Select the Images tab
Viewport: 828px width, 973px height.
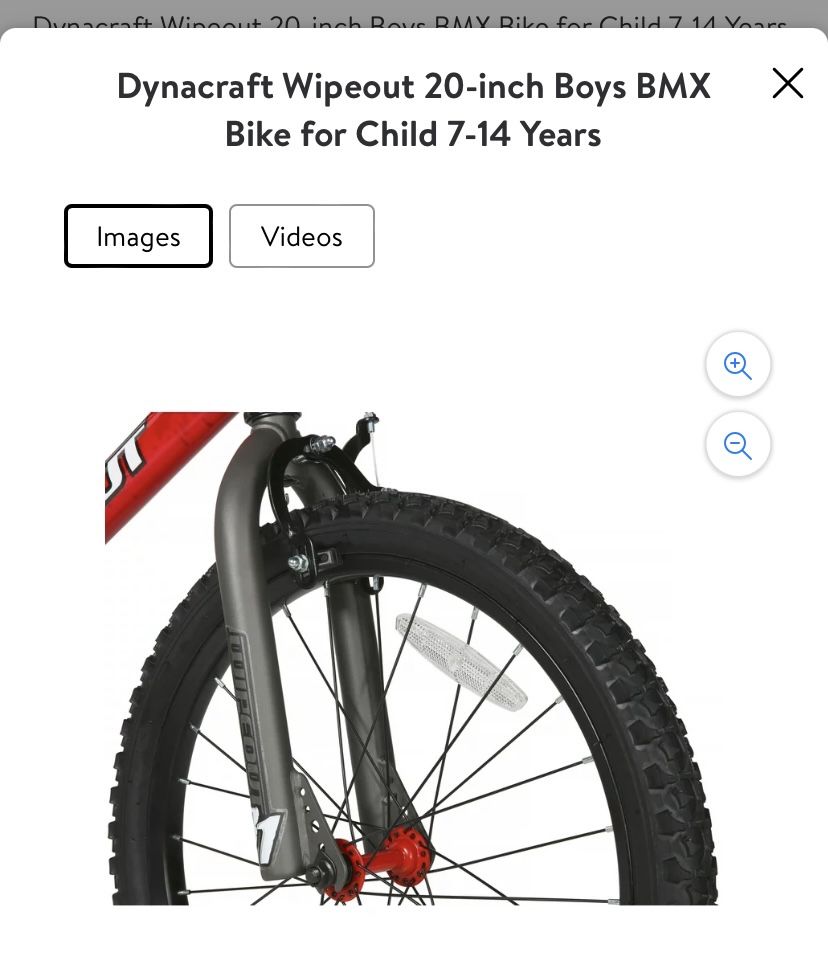tap(138, 236)
